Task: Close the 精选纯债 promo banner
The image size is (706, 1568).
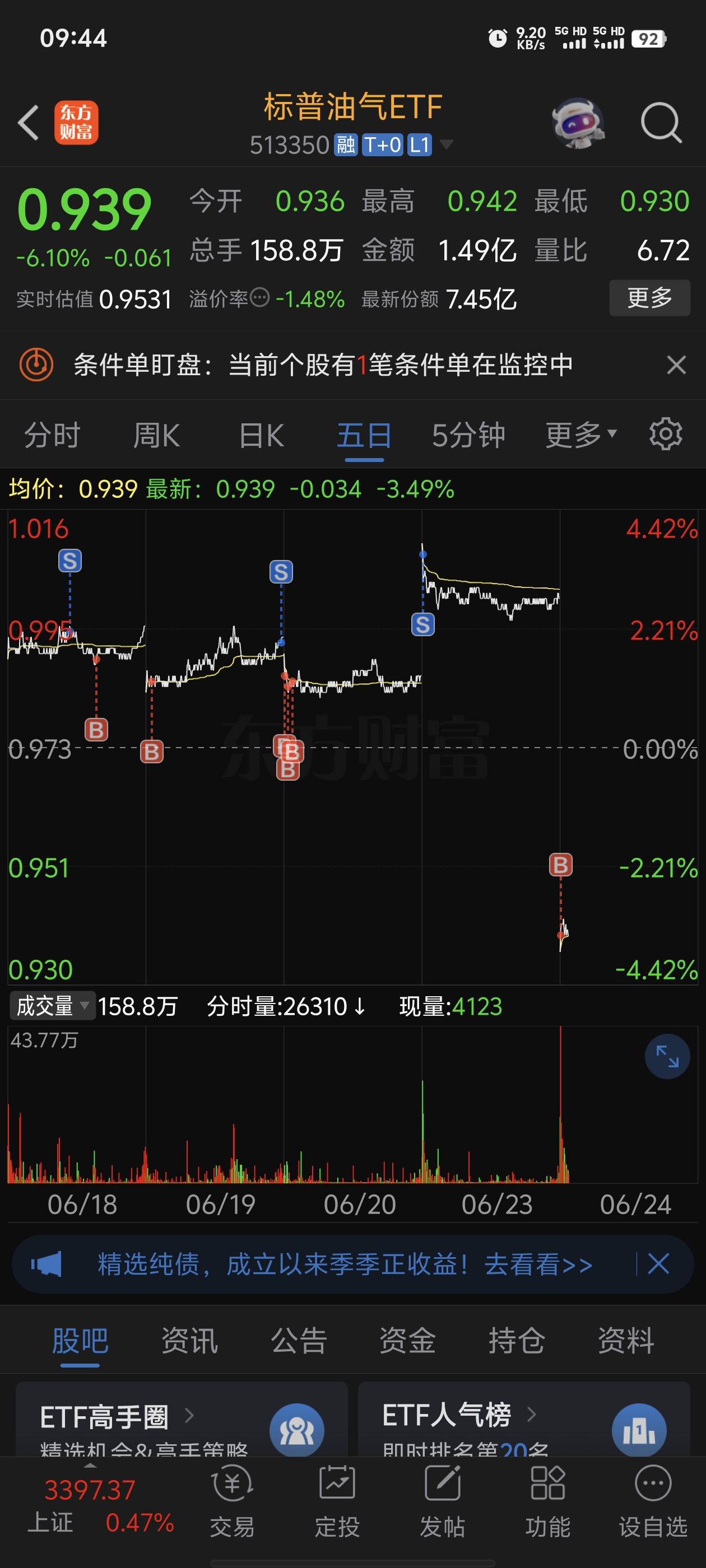Action: (x=658, y=1264)
